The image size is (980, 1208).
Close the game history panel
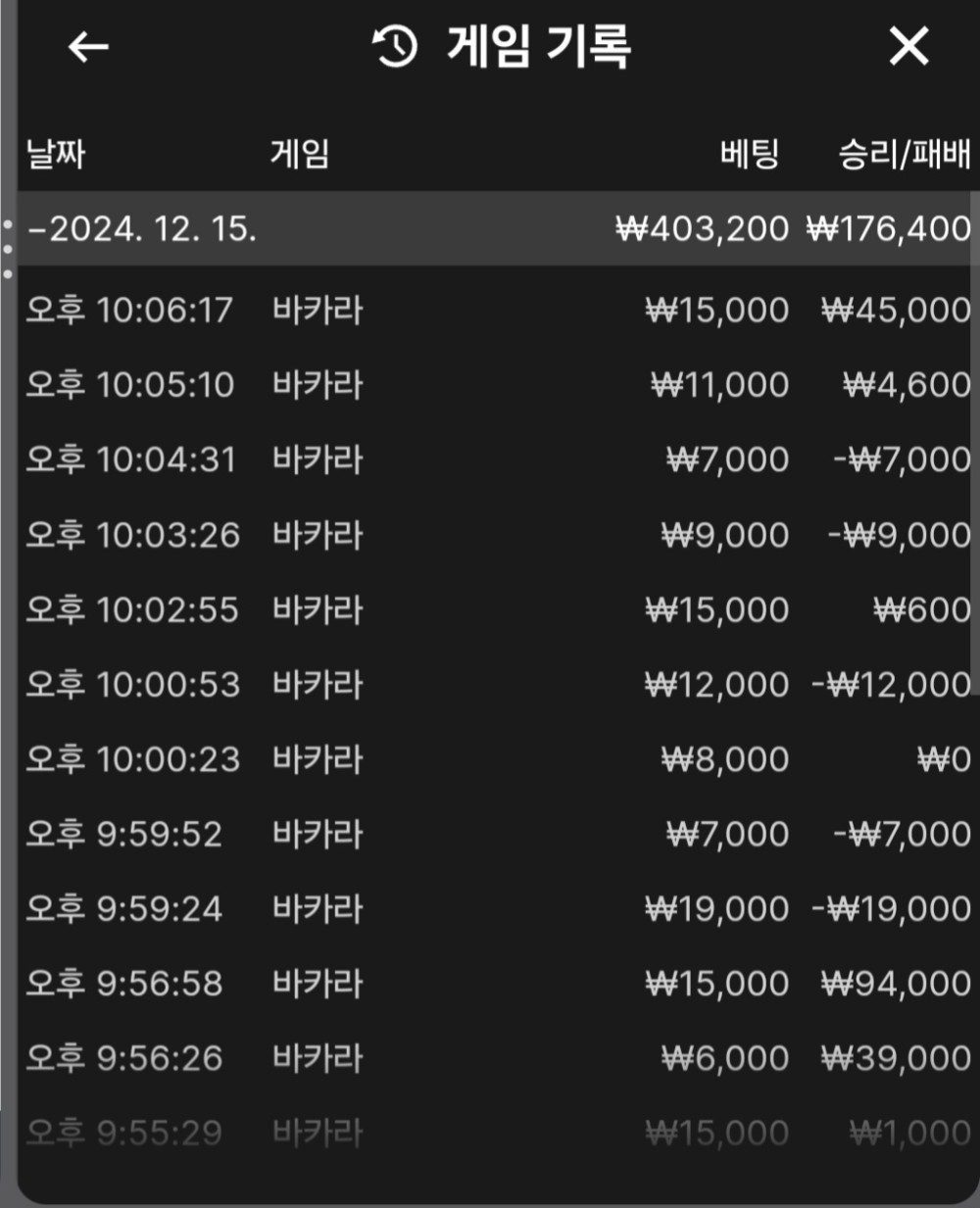point(907,46)
